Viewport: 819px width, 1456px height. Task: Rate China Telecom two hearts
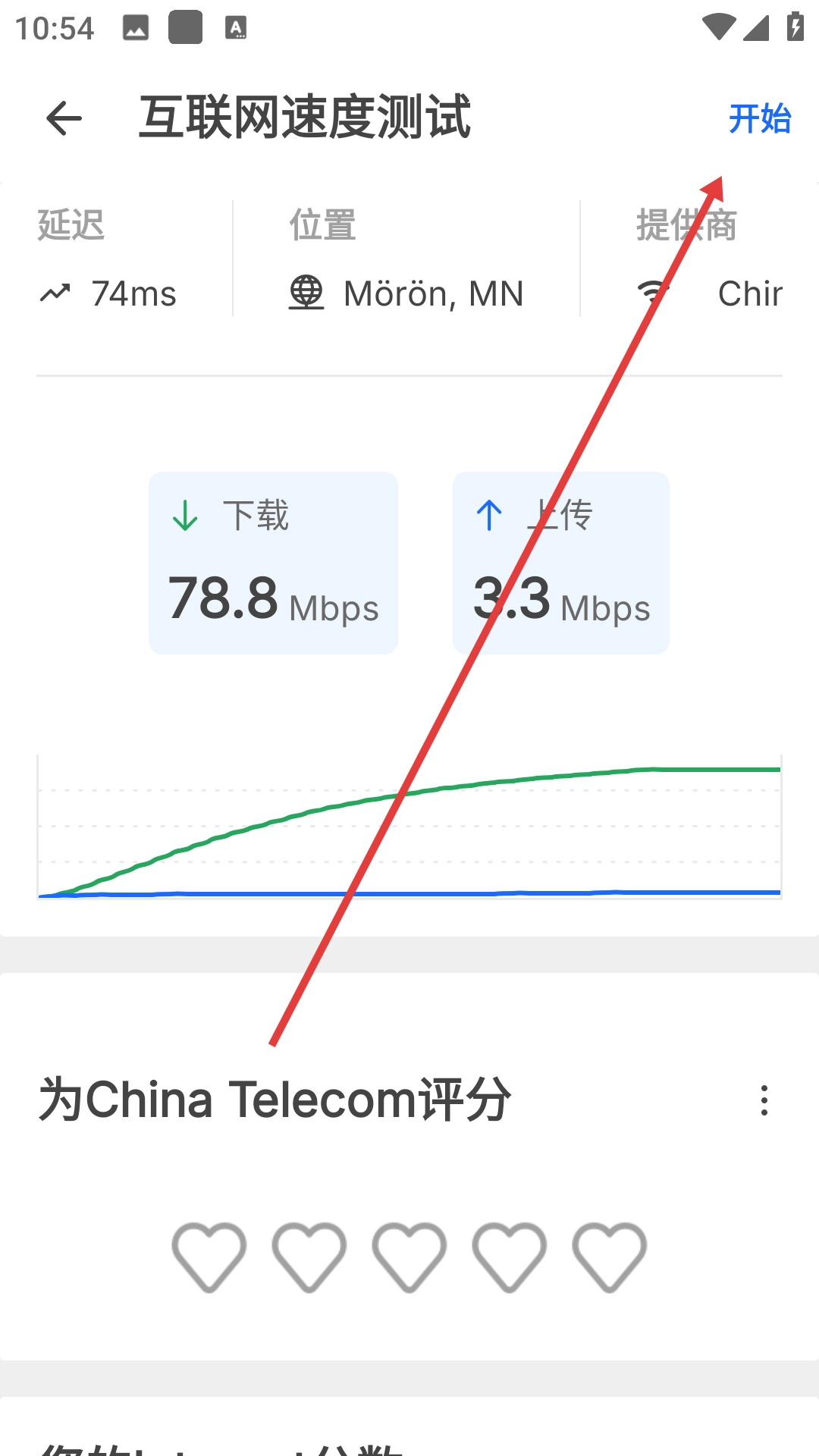coord(309,1257)
